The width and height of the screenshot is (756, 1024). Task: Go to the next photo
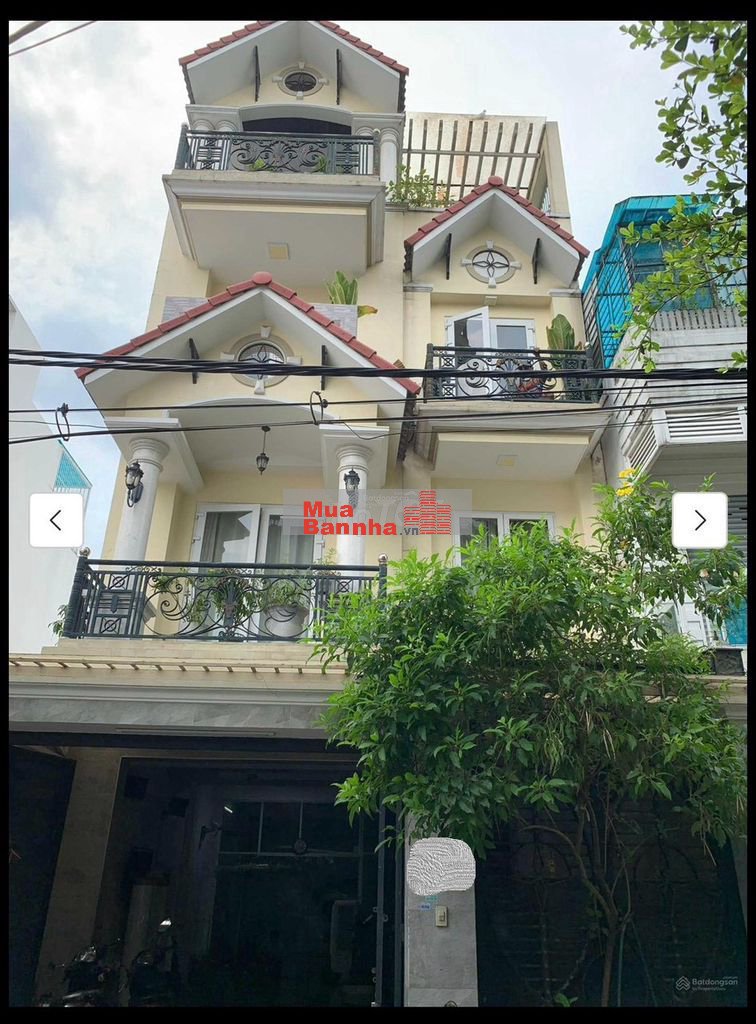point(699,520)
